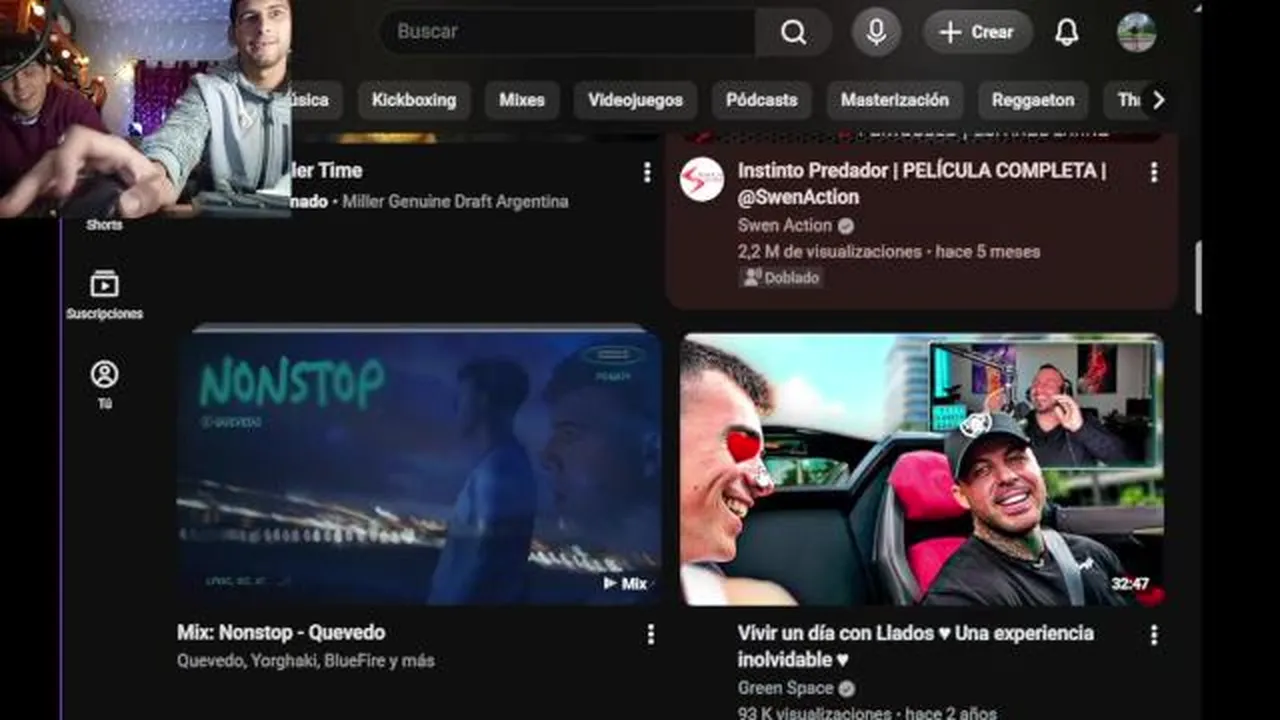Start voice search with the microphone
The height and width of the screenshot is (720, 1280).
click(x=876, y=32)
